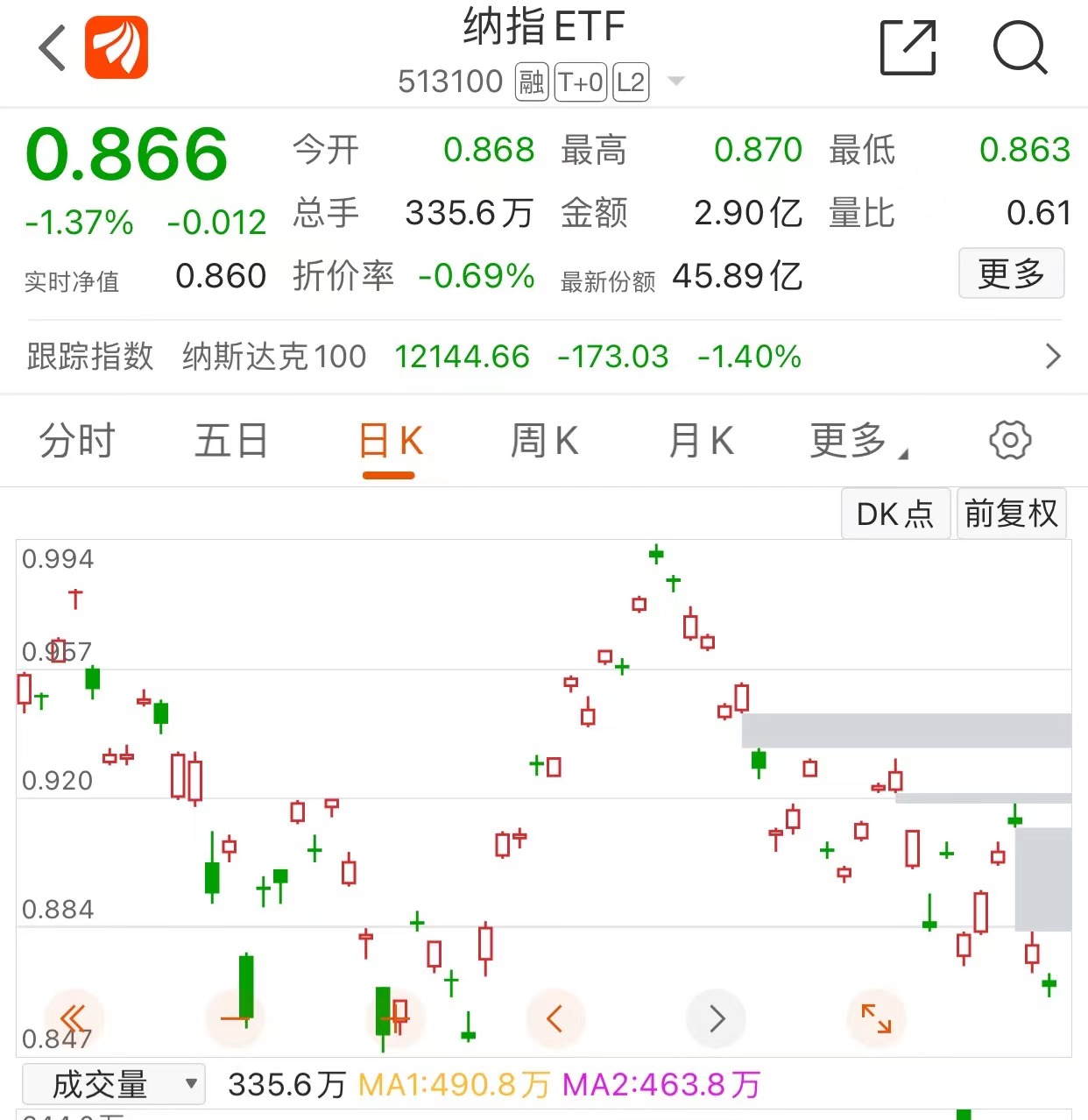Screen dimensions: 1088x1120
Task: Open the Eastmoney app logo icon
Action: (x=117, y=47)
